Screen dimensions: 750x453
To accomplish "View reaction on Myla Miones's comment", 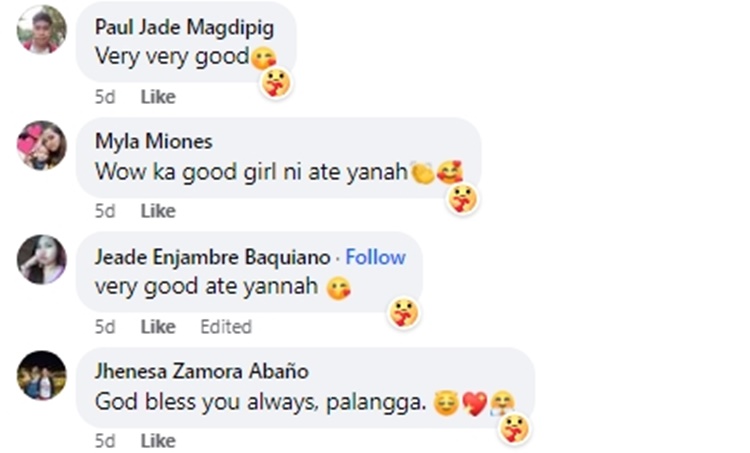I will click(x=461, y=198).
